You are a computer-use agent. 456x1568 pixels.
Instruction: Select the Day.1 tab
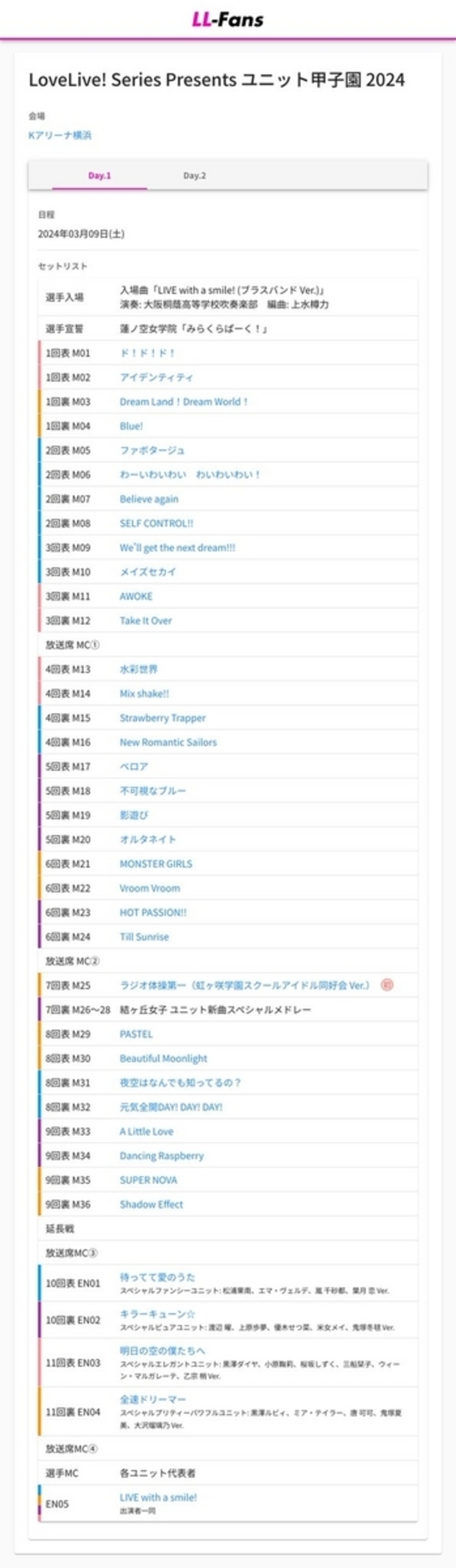(100, 176)
